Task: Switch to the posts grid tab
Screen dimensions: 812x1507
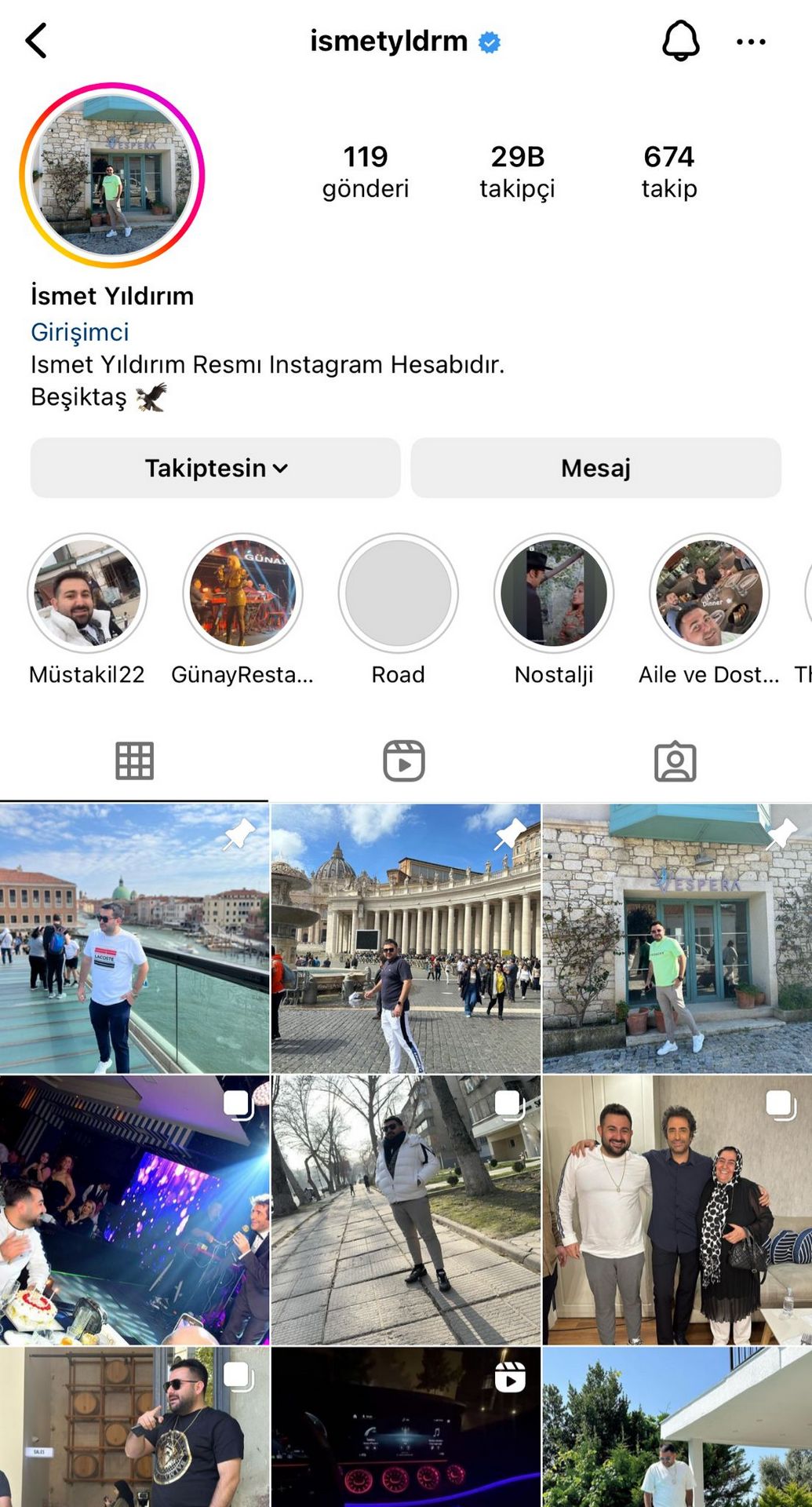Action: pos(134,761)
